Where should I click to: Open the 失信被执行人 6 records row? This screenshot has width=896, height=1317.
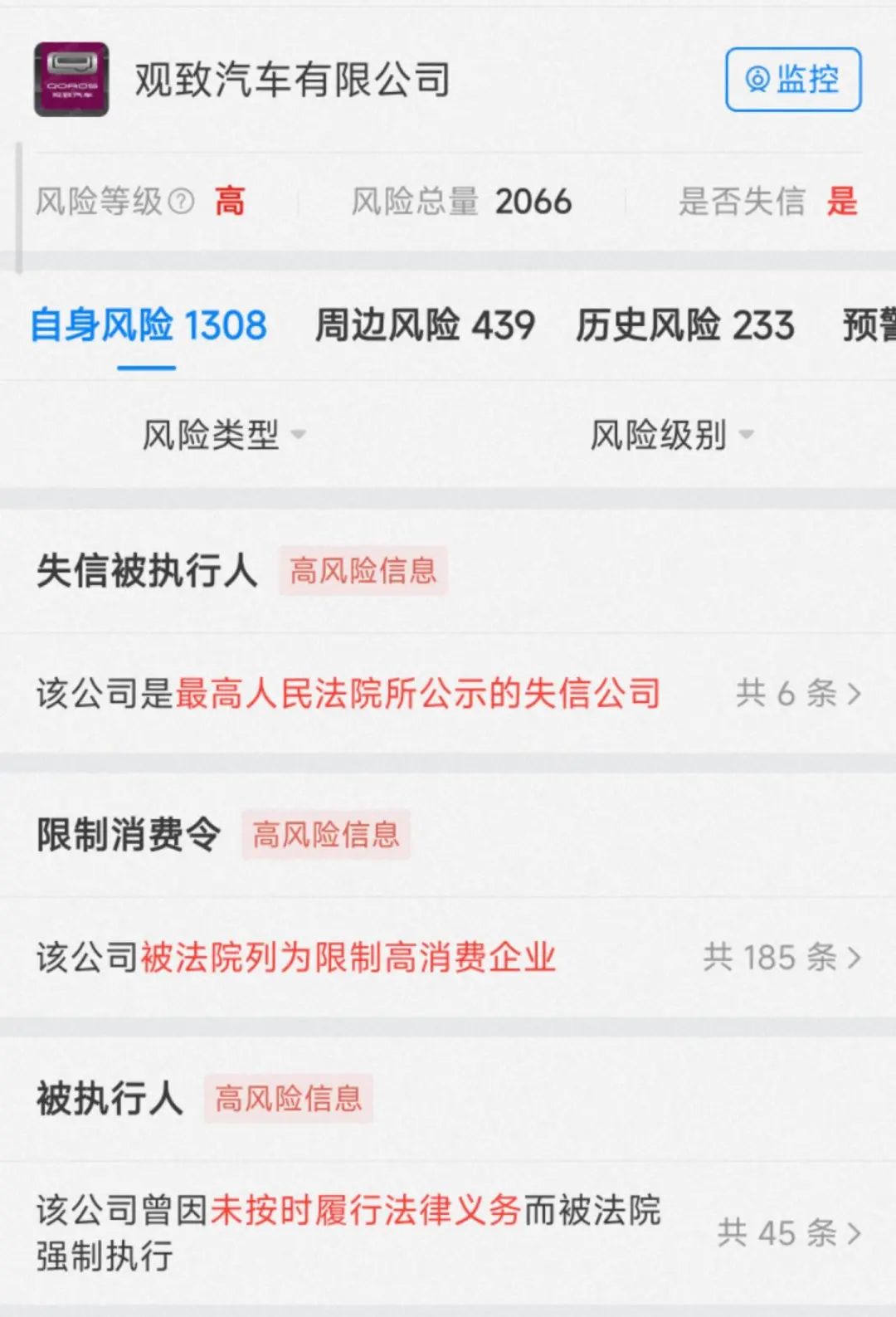(x=448, y=694)
